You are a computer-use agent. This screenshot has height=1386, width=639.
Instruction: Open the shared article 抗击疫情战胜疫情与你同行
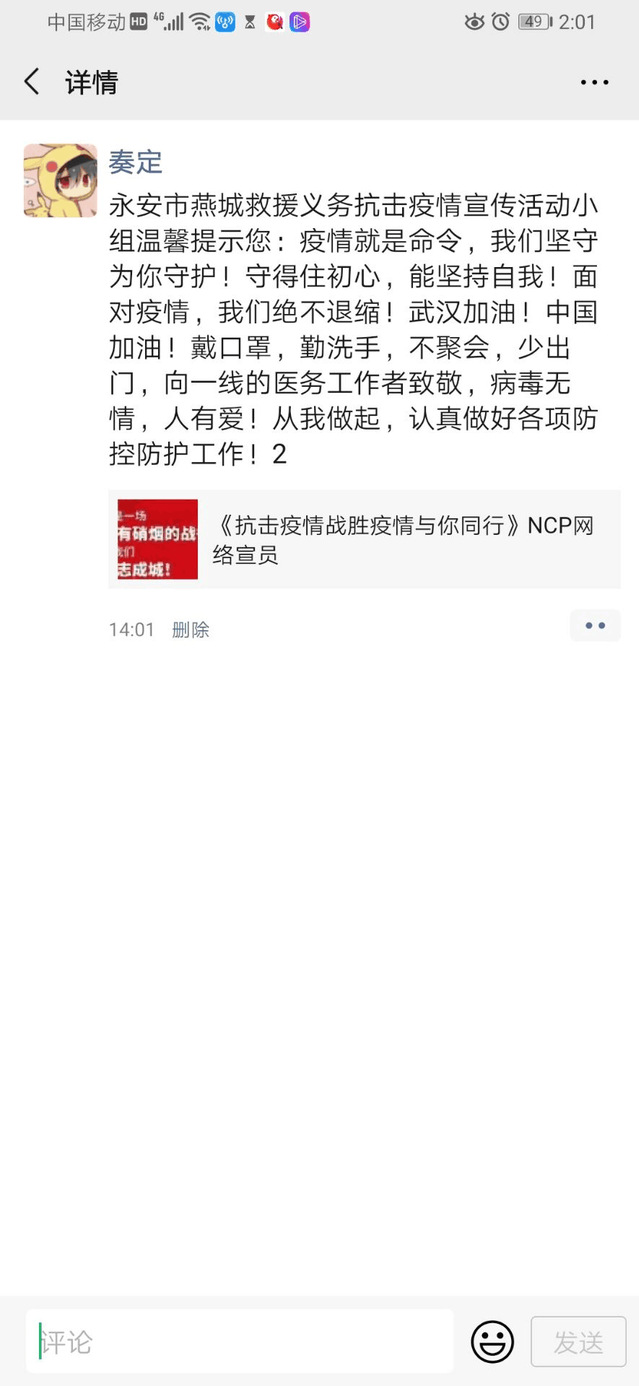(x=364, y=540)
